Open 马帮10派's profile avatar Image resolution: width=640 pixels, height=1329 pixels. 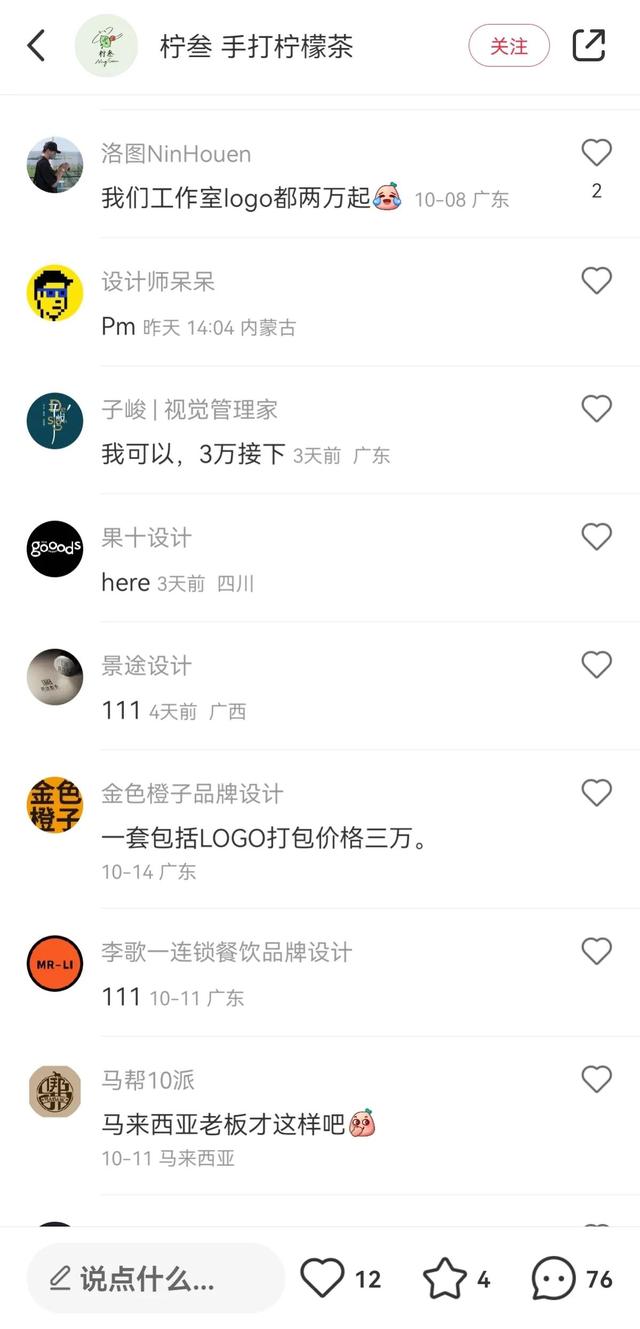pos(55,1091)
